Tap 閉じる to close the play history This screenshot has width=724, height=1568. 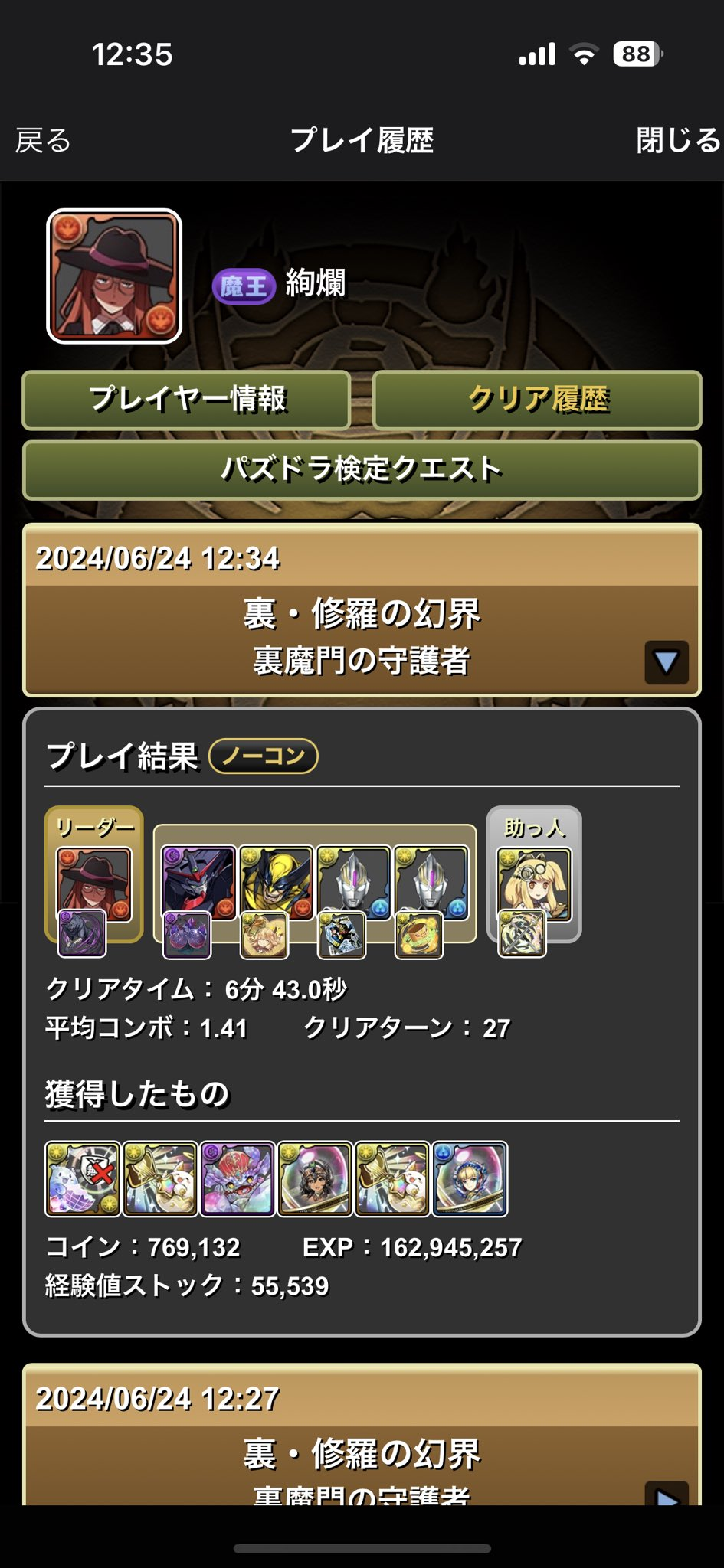point(677,141)
